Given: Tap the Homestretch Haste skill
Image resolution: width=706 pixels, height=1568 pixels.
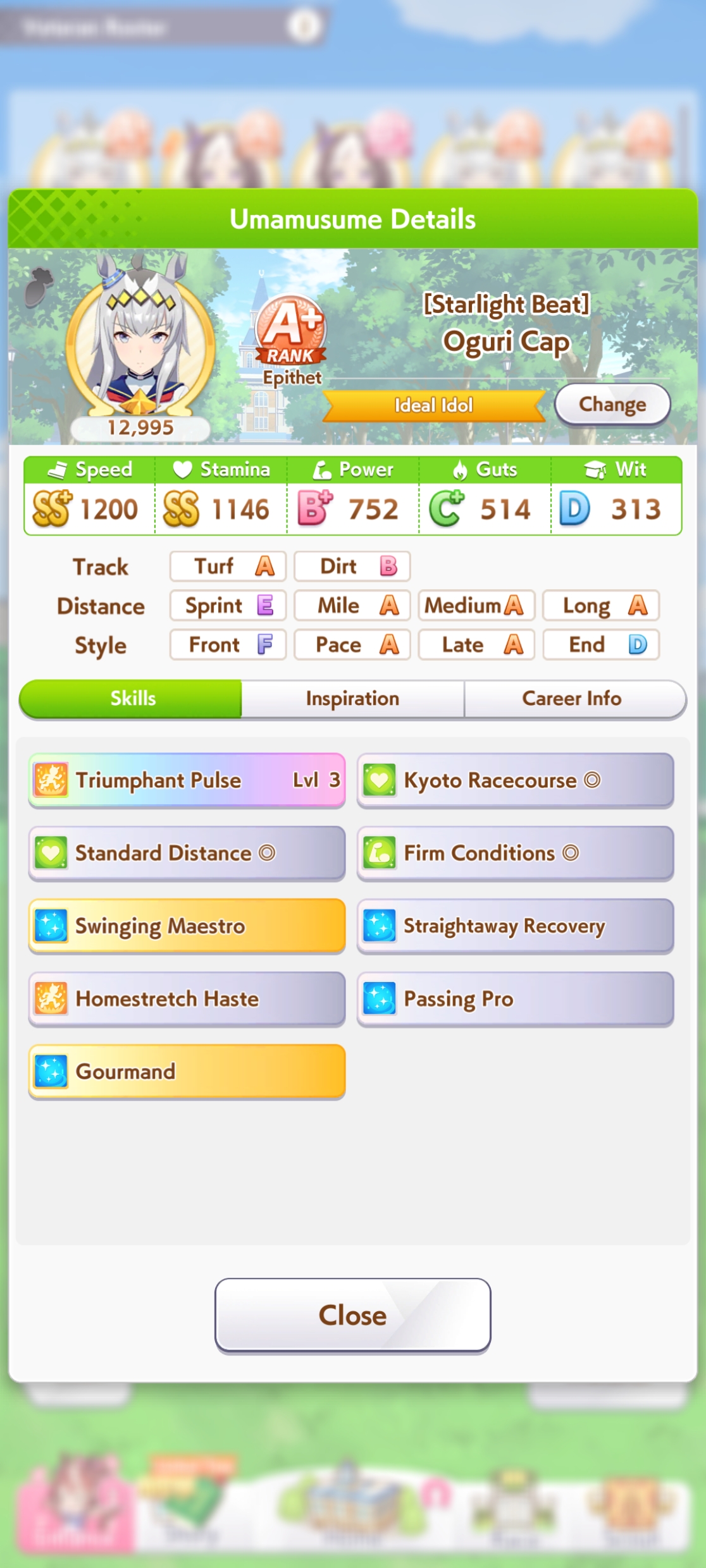Looking at the screenshot, I should (x=187, y=999).
